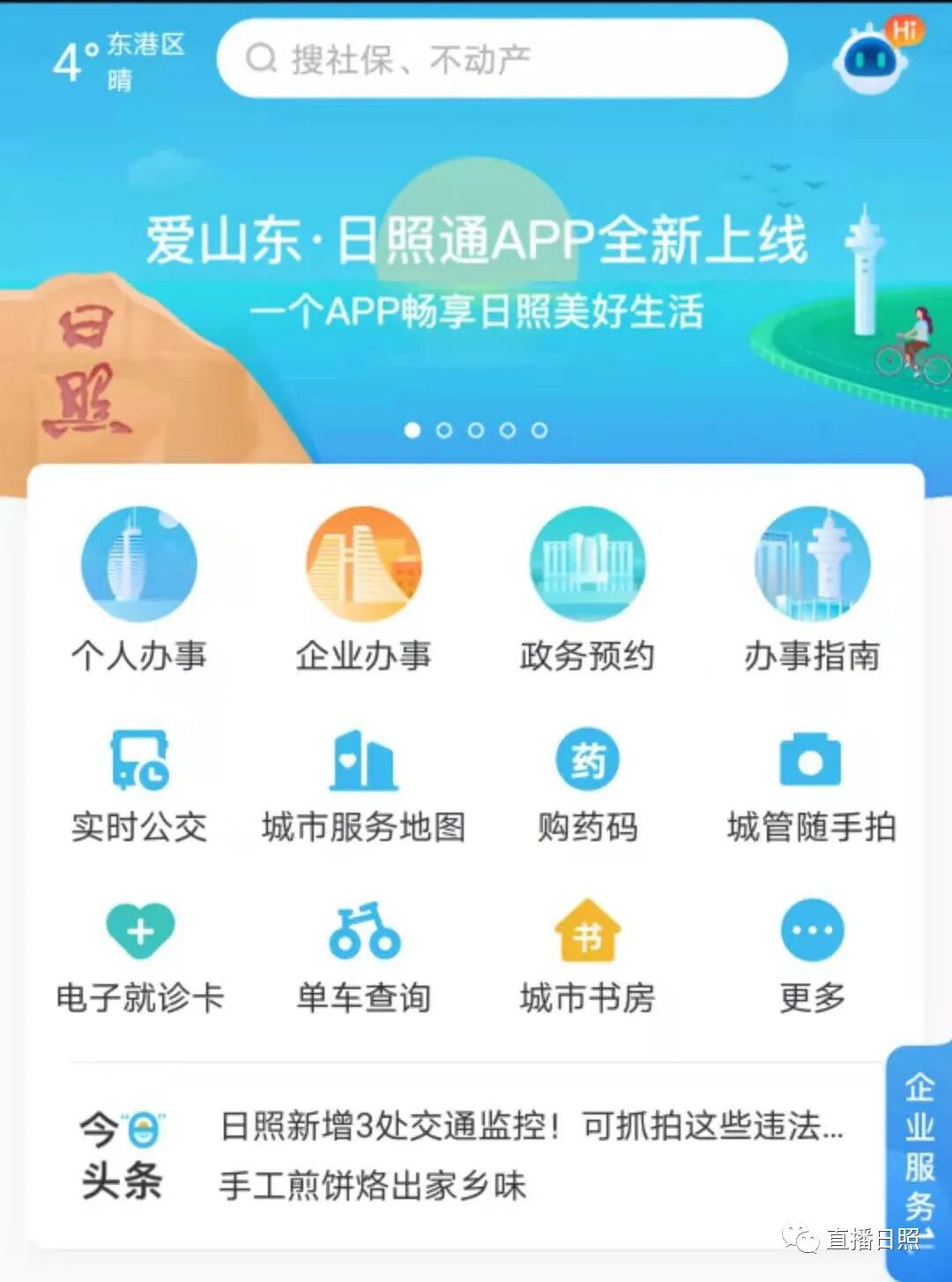
Task: Open 购药码 (medicine purchase code)
Action: pyautogui.click(x=587, y=780)
